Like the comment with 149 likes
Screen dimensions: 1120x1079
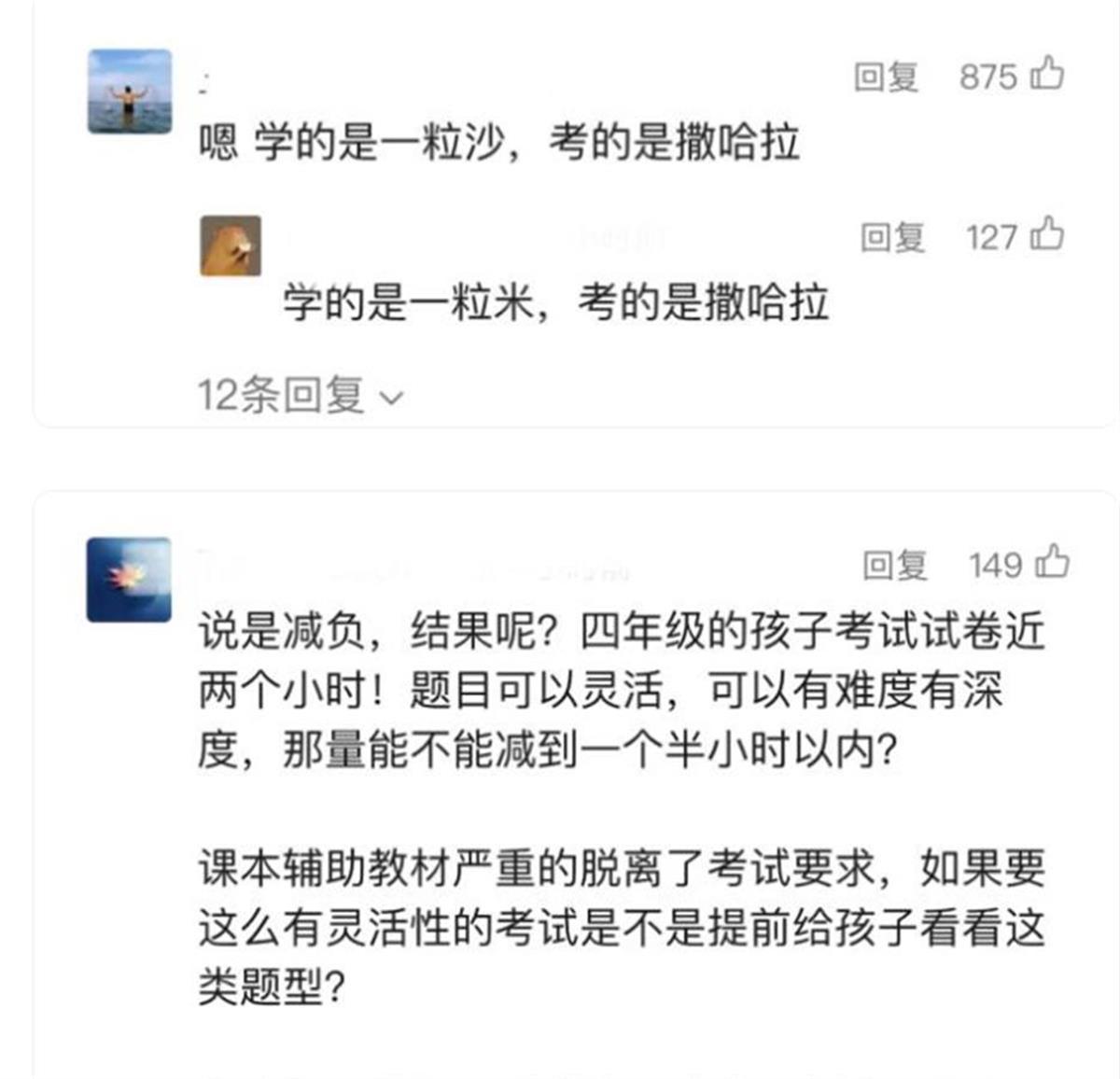click(1054, 562)
